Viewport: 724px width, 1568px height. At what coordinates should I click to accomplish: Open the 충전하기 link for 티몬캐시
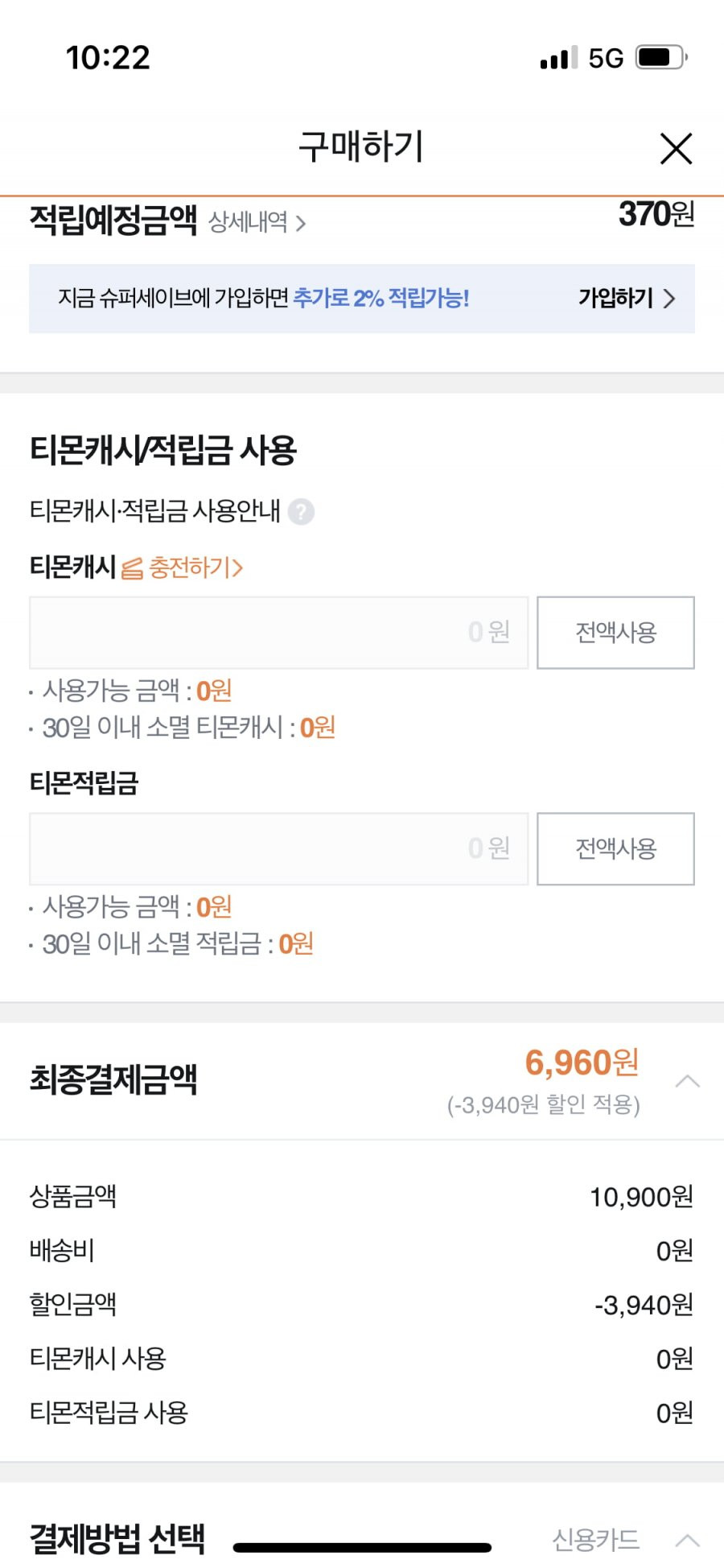(183, 567)
